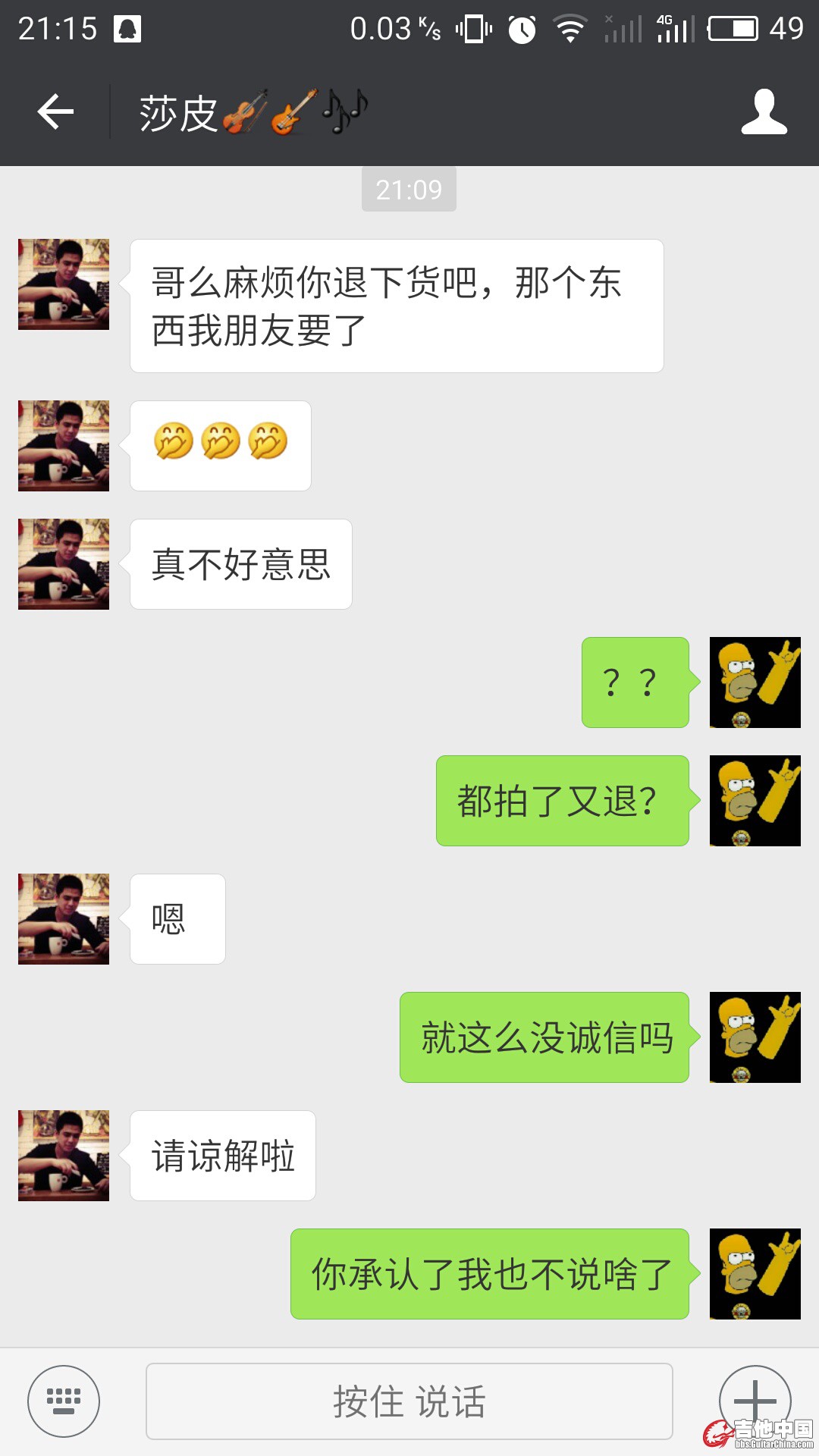Image resolution: width=819 pixels, height=1456 pixels.
Task: Go back from the chat with 莎皮
Action: 55,112
